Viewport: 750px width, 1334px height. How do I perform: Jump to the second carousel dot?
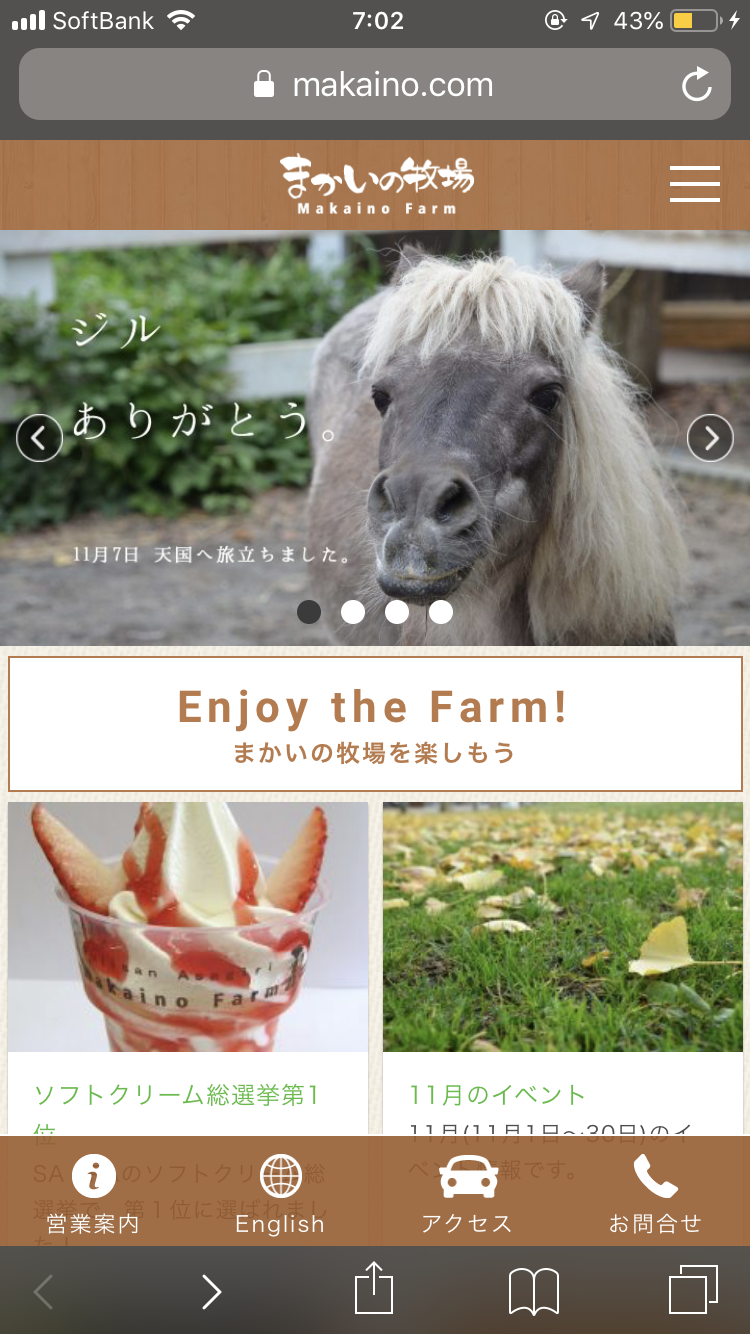click(x=353, y=612)
